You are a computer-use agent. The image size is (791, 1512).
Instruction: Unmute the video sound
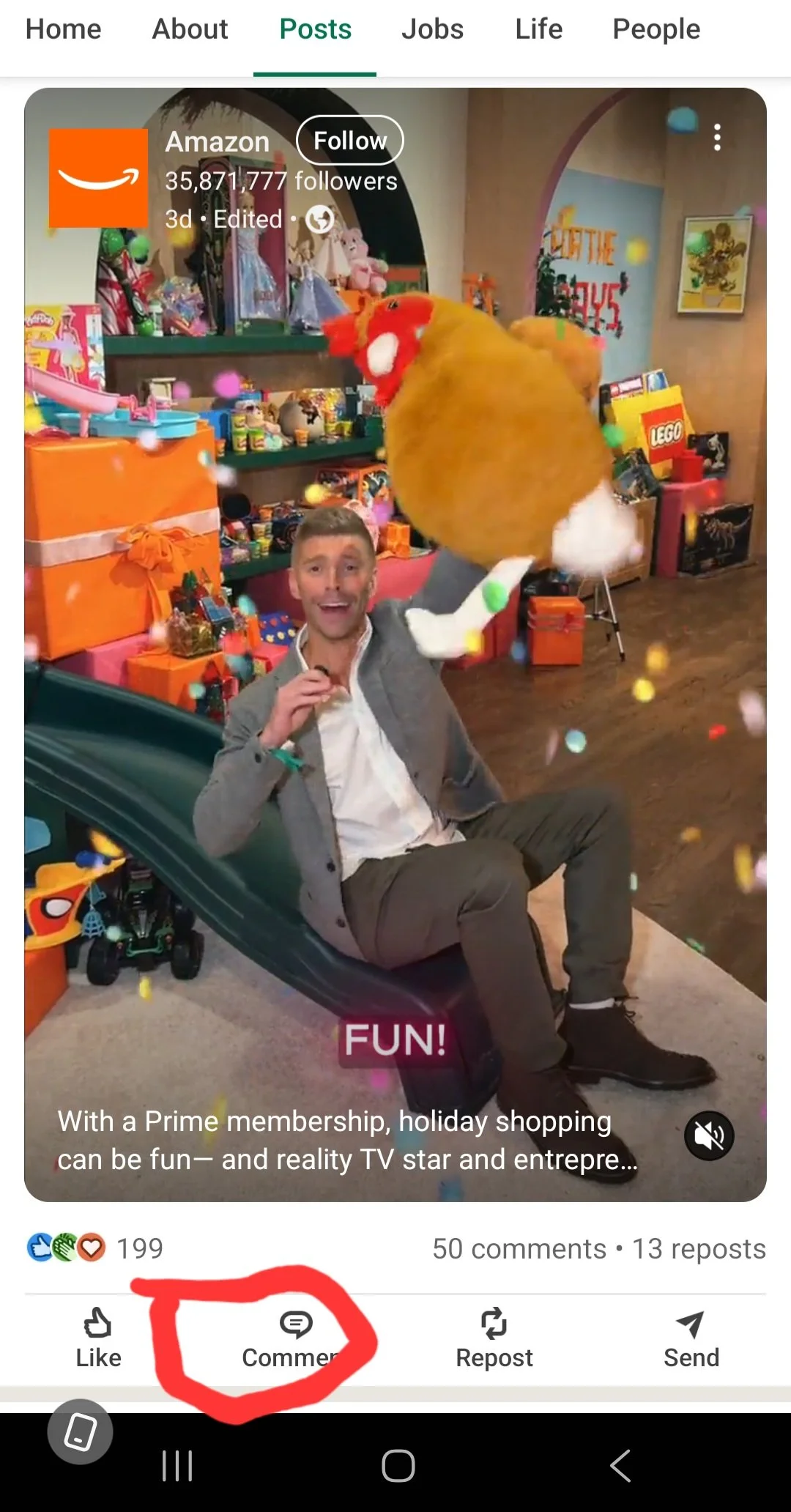click(x=708, y=1135)
